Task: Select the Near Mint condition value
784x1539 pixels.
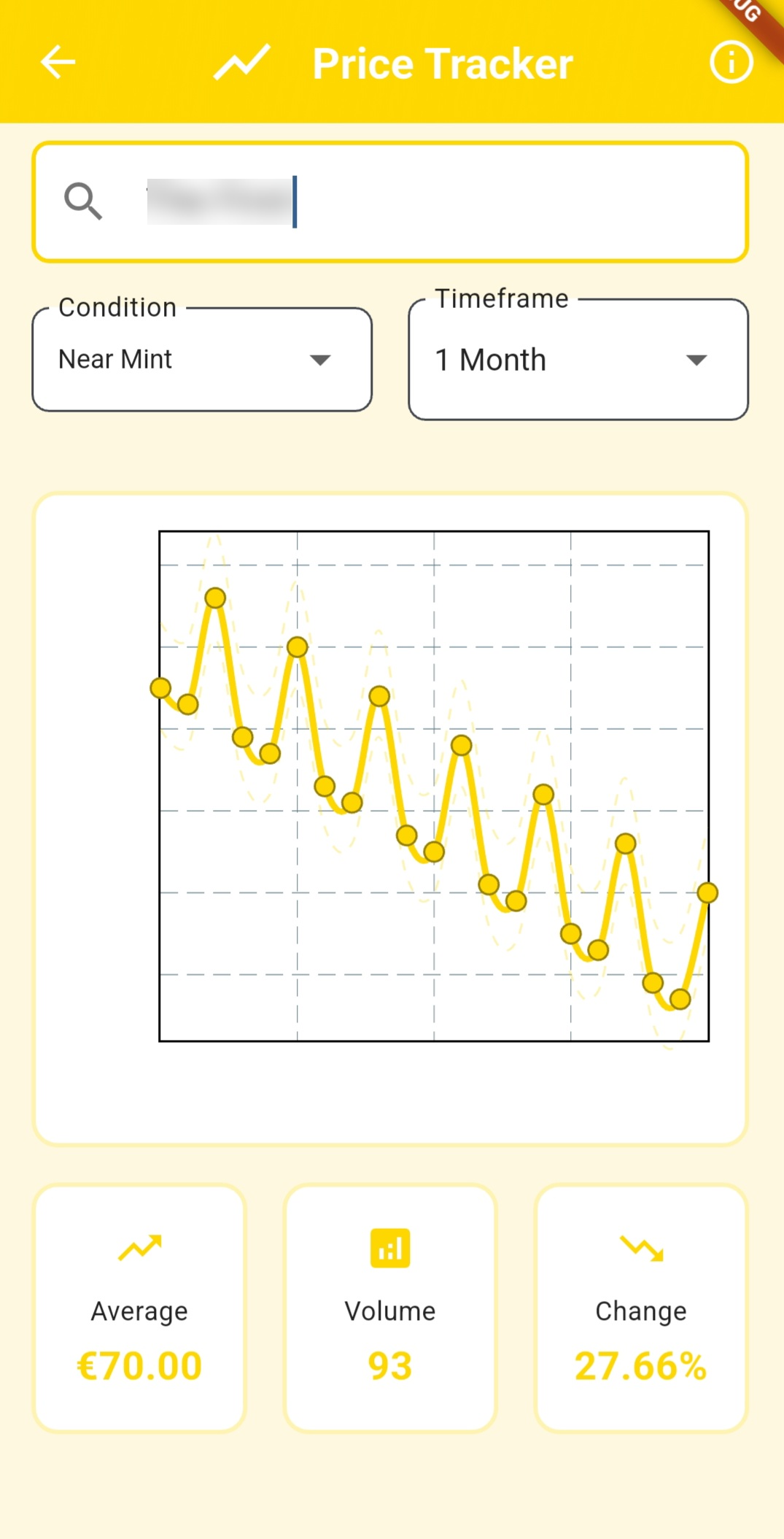Action: [x=115, y=359]
